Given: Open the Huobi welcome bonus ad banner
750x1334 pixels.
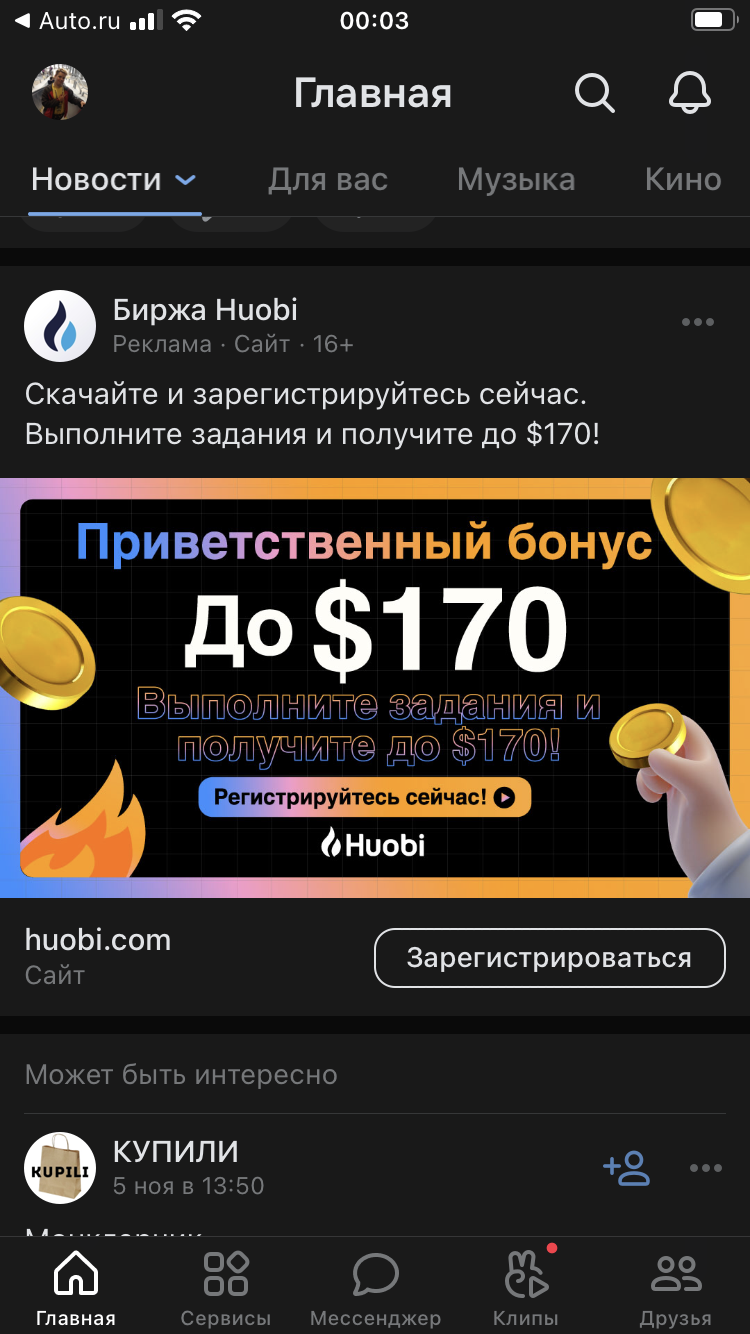Looking at the screenshot, I should 375,688.
